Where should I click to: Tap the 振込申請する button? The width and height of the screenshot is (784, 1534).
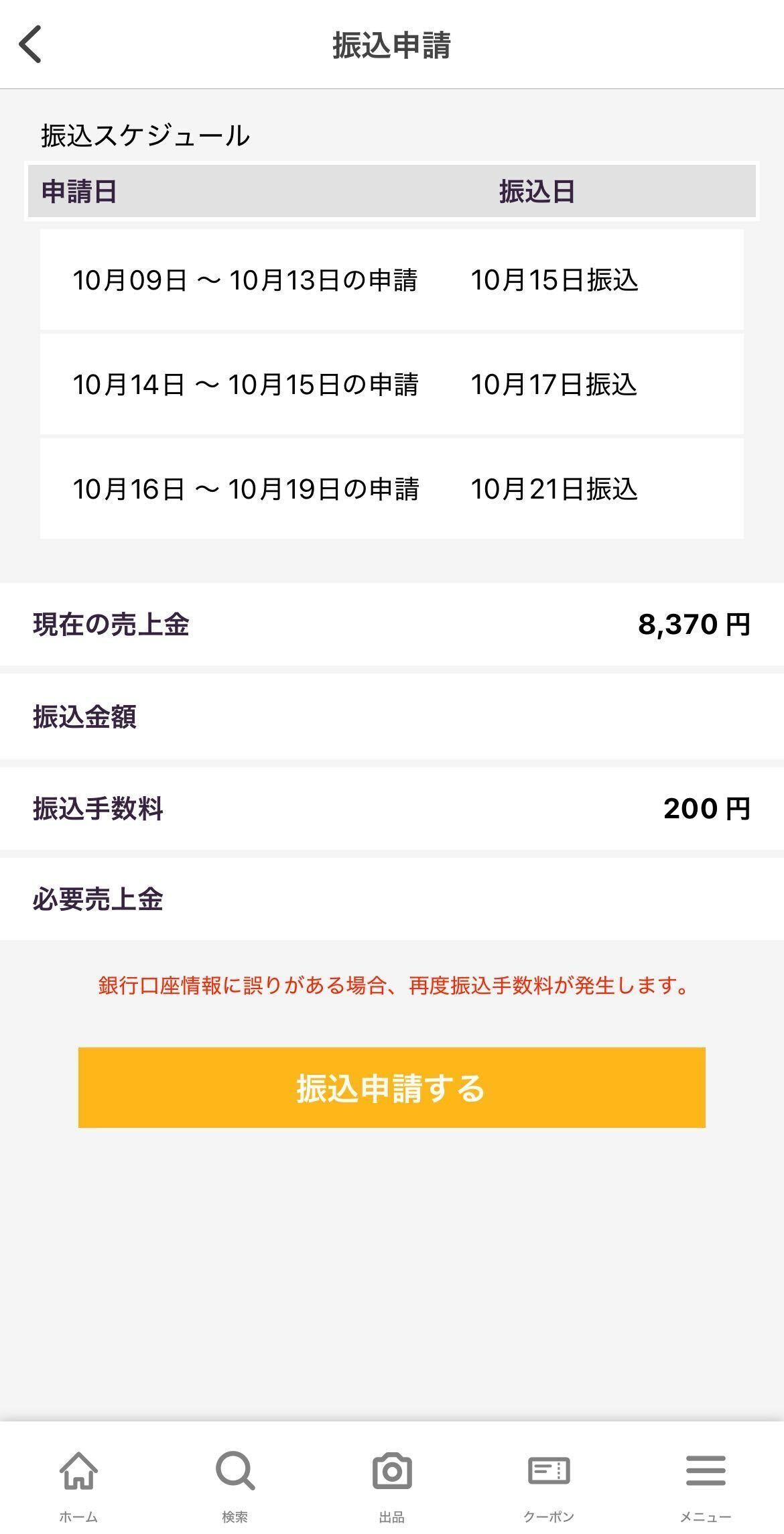(391, 1087)
